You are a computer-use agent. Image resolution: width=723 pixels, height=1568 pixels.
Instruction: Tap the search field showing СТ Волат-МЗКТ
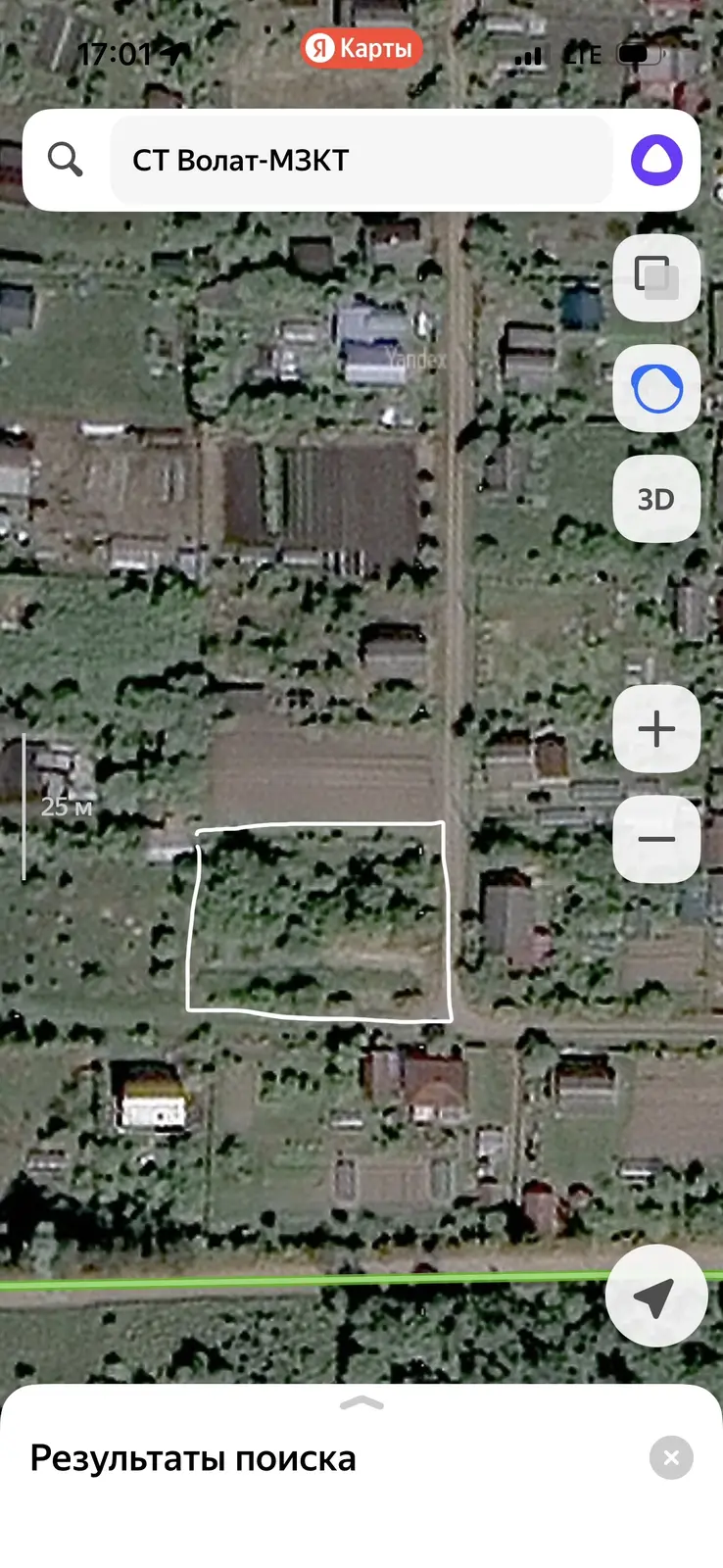click(x=361, y=161)
